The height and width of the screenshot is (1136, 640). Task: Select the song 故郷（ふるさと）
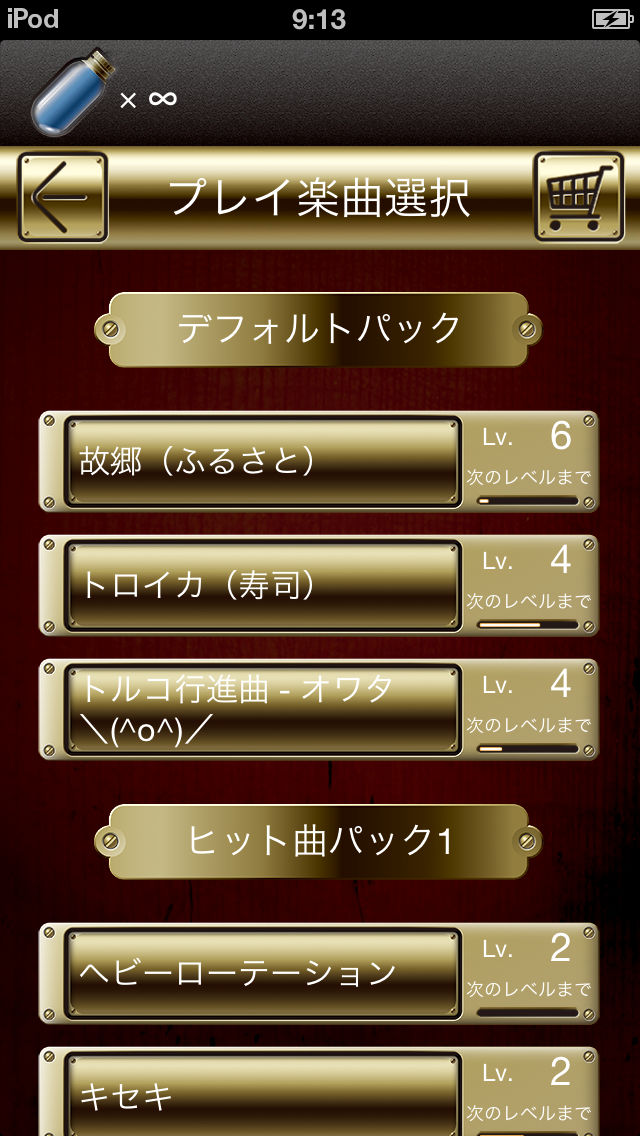pos(263,462)
